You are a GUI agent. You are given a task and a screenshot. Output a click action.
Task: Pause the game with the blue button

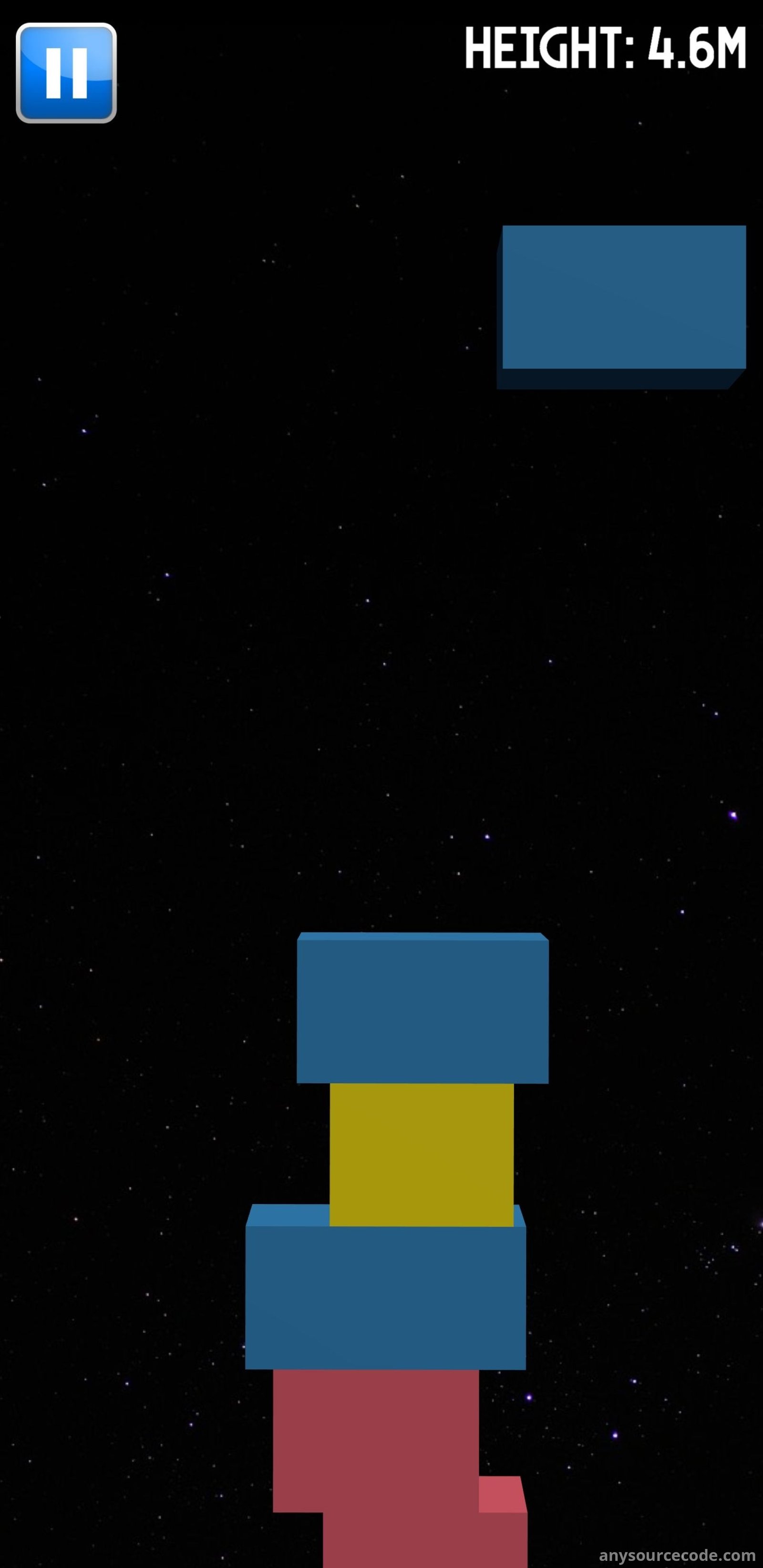point(66,73)
